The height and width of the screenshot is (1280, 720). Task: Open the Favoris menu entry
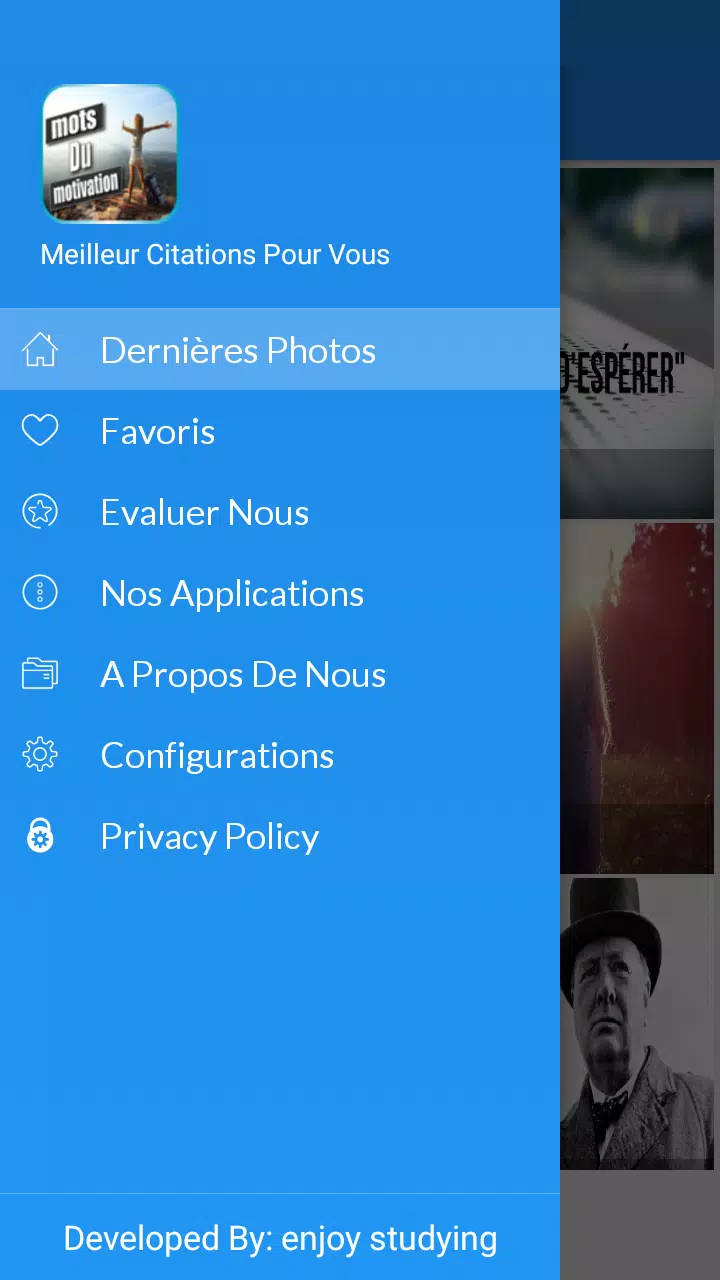pos(157,430)
